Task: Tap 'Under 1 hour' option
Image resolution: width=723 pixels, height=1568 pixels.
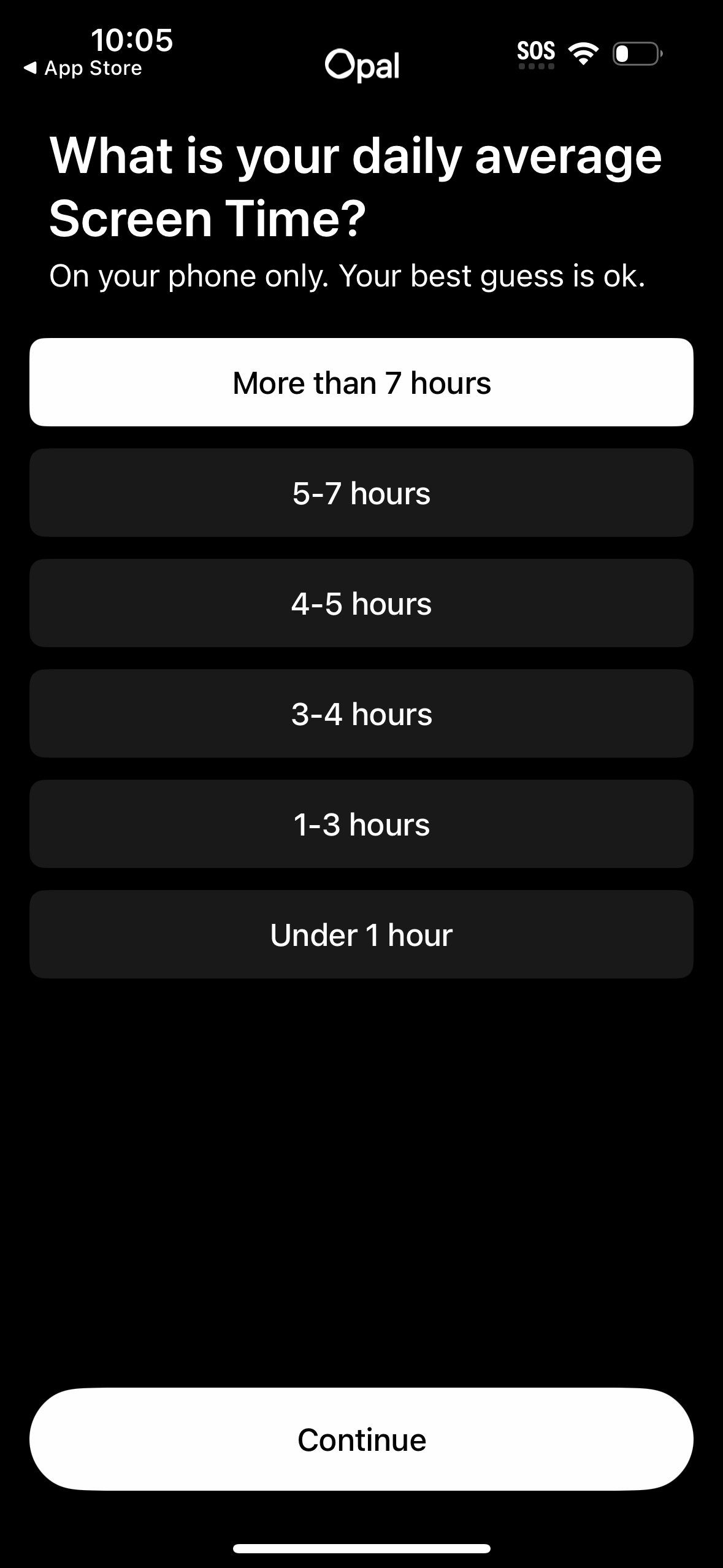Action: pos(361,934)
